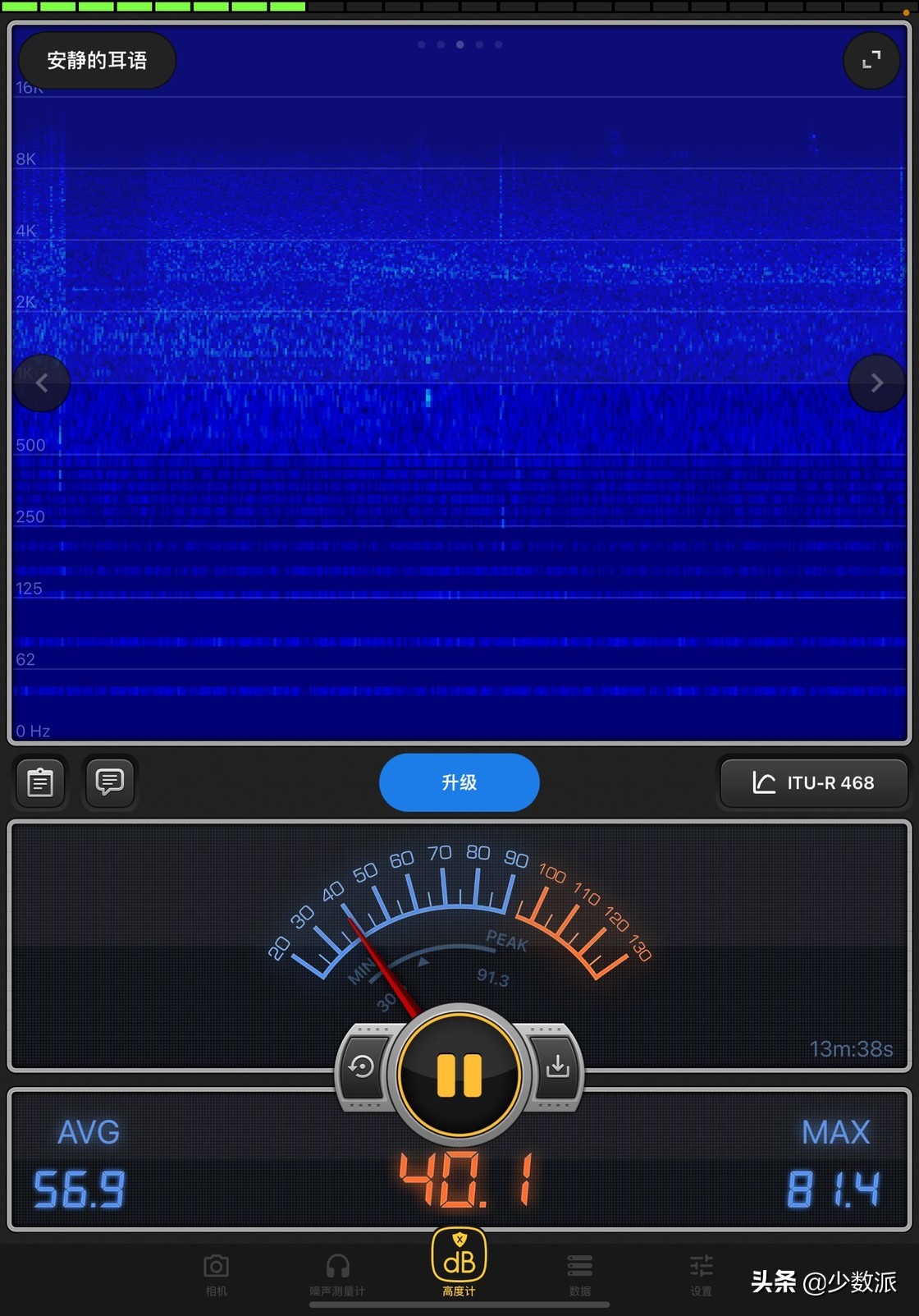Expand the spectrogram to fullscreen
Screen dimensions: 919x1316
[x=871, y=60]
